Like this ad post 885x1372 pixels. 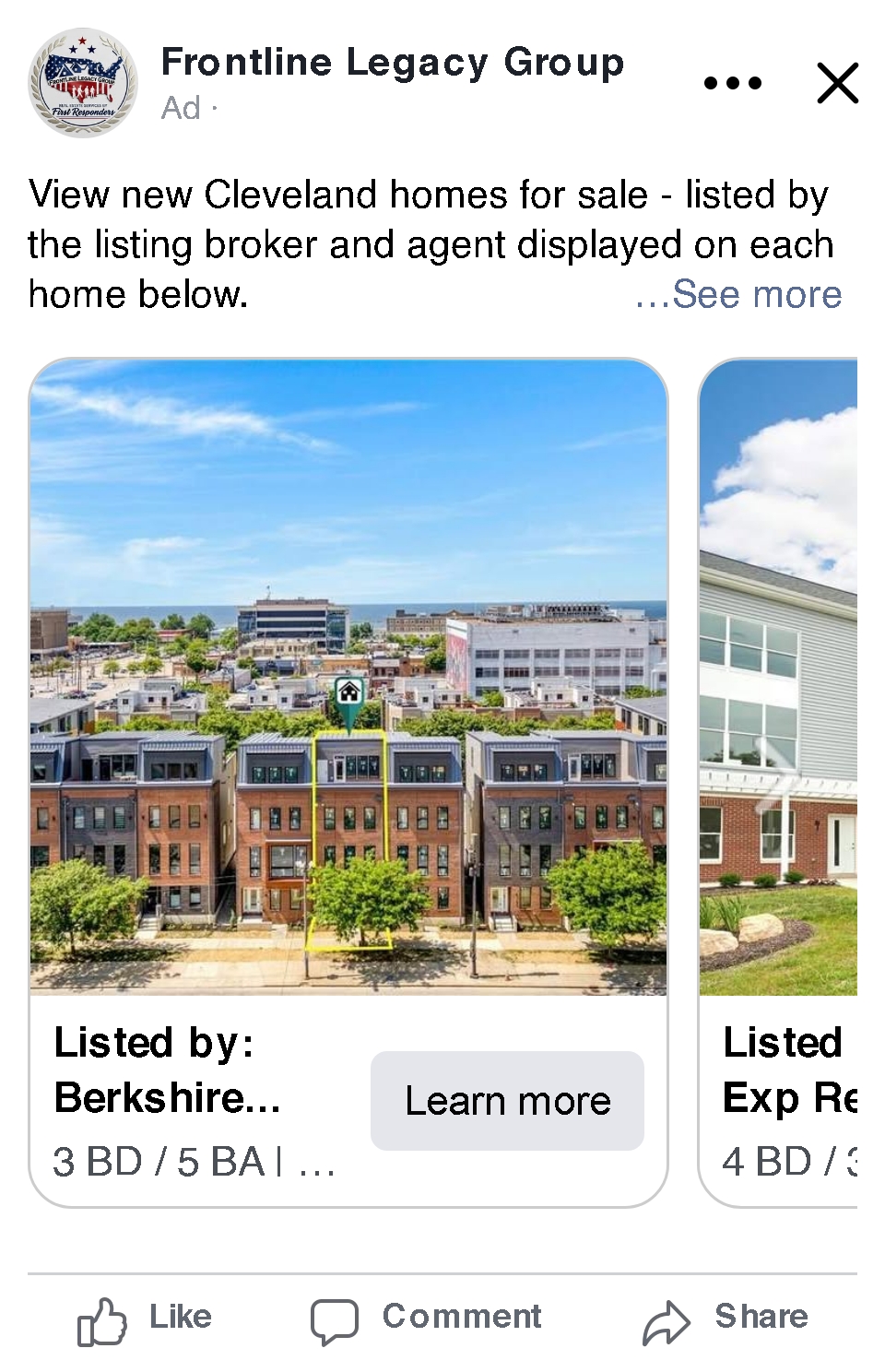pyautogui.click(x=146, y=1319)
